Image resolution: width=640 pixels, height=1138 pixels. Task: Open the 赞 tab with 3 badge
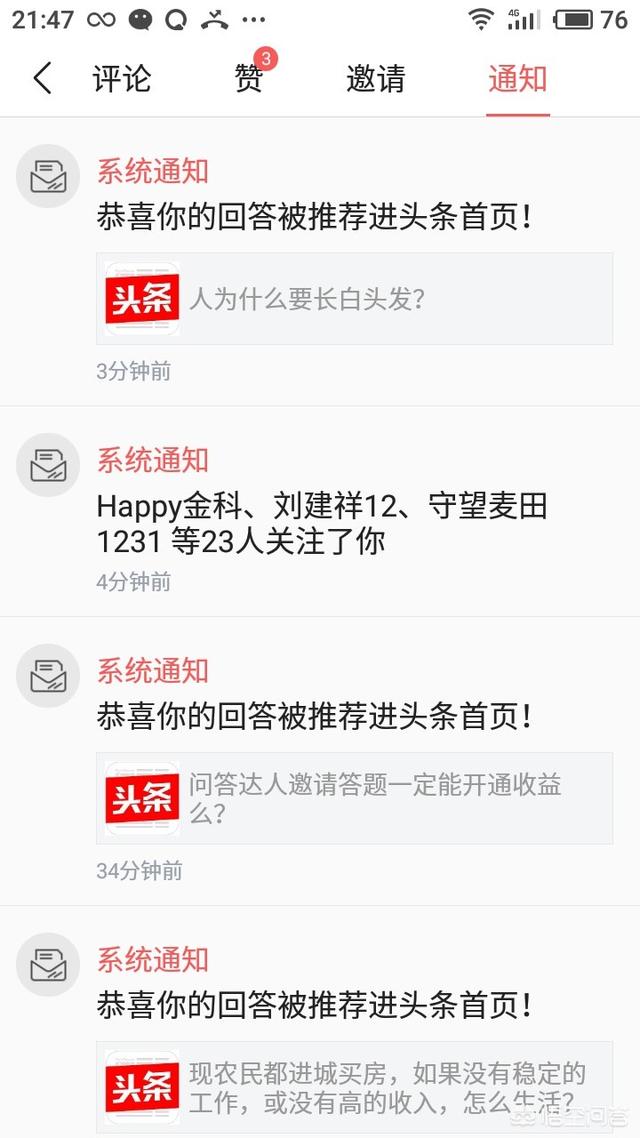pos(249,78)
